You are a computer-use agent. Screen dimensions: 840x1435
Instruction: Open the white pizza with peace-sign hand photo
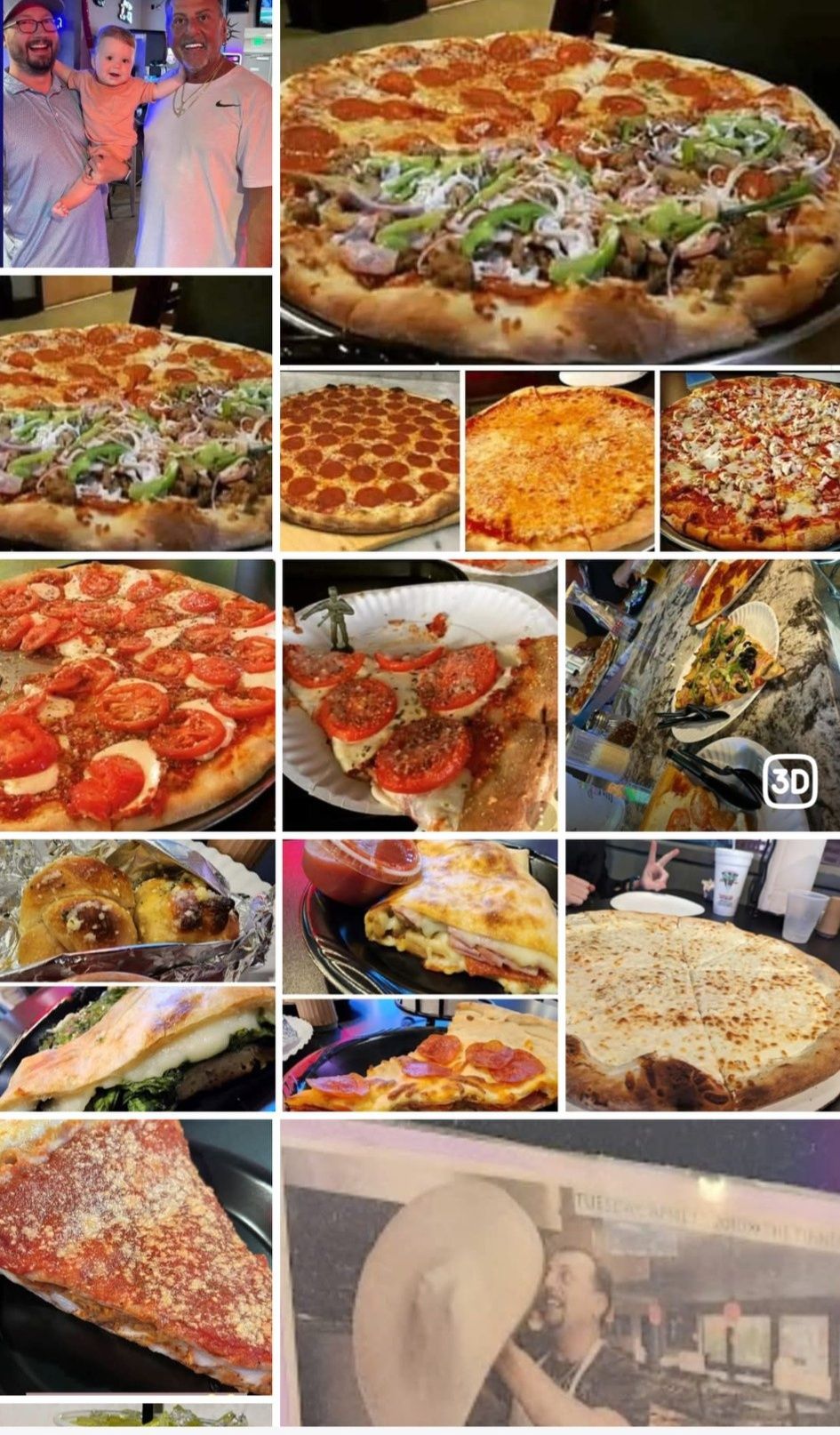tap(702, 975)
